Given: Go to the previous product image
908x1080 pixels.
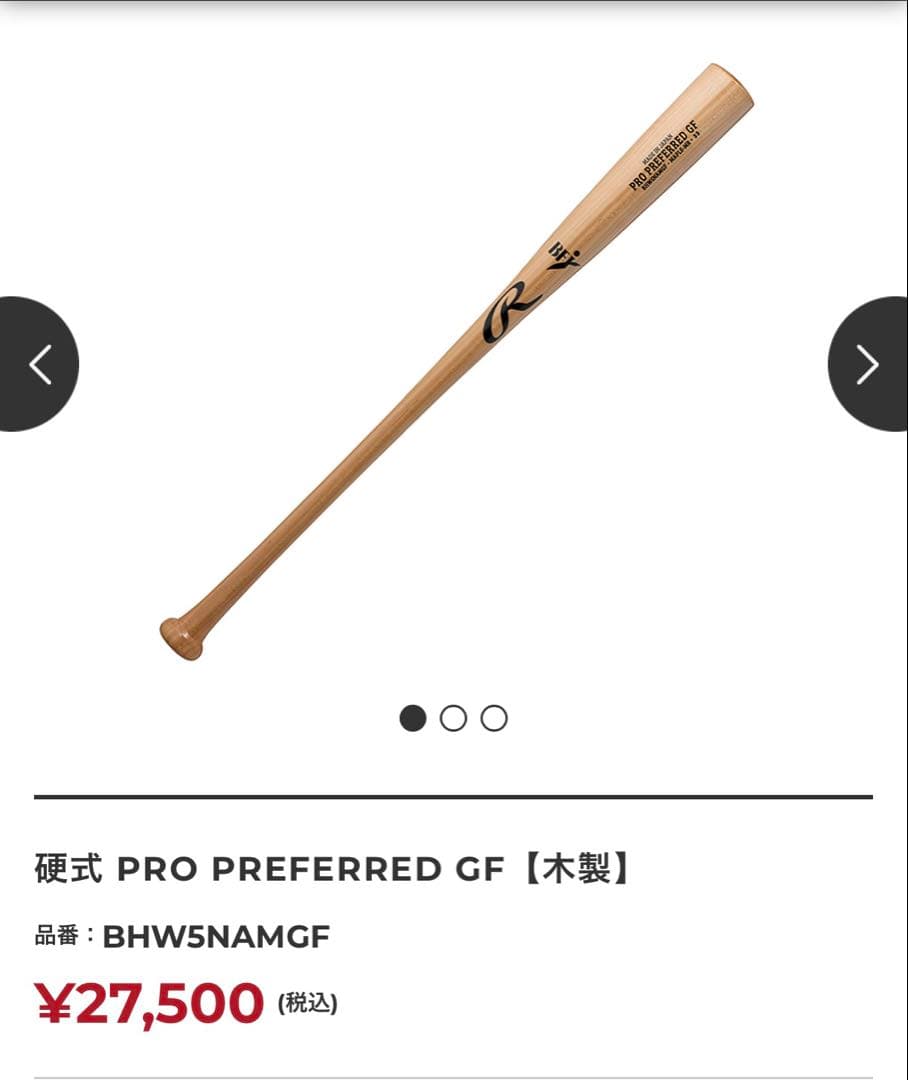Looking at the screenshot, I should (38, 364).
